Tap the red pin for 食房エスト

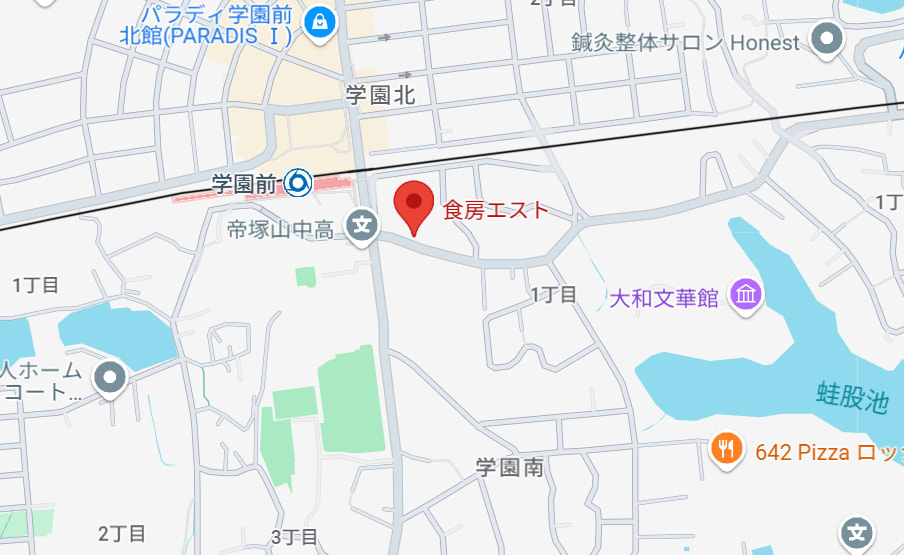pyautogui.click(x=413, y=205)
